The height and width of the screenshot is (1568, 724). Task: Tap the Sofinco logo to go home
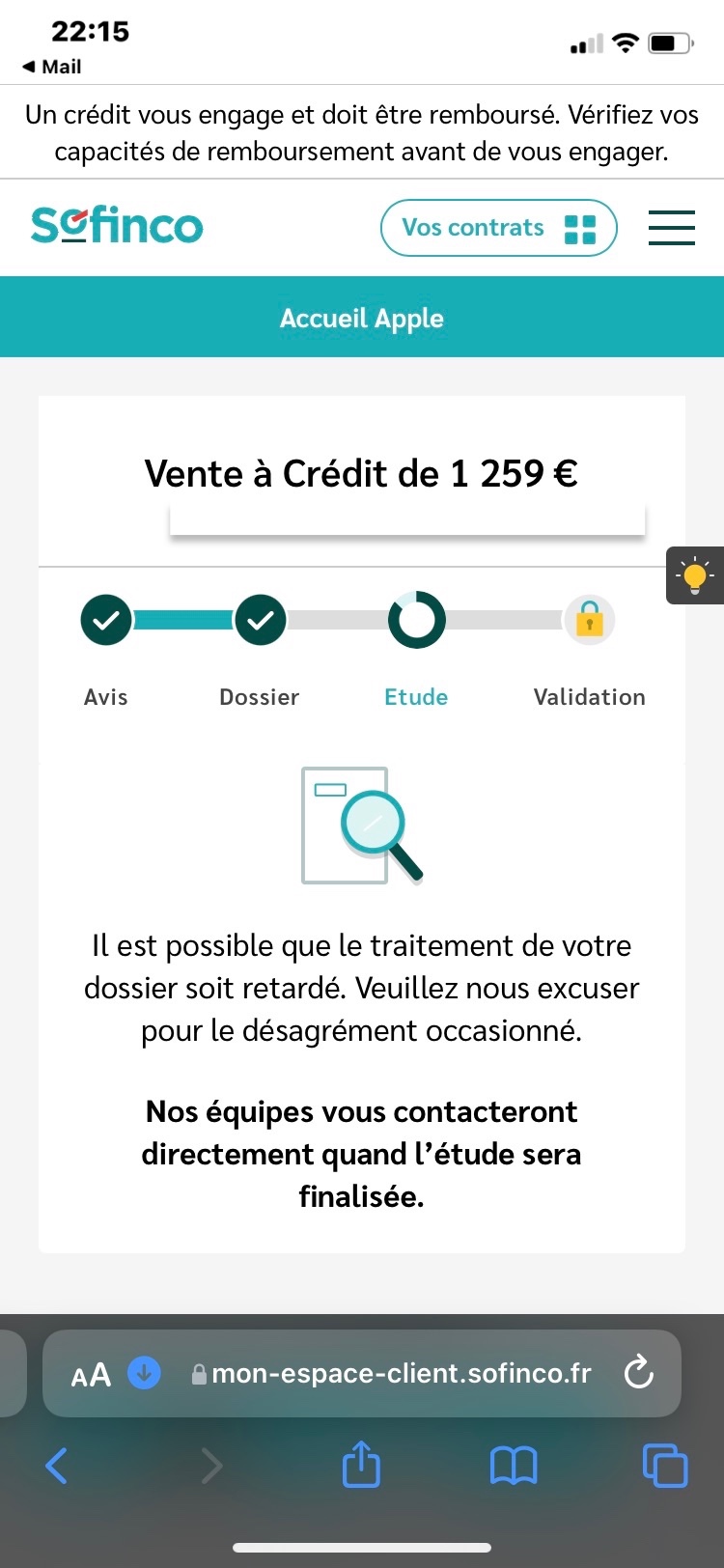[x=117, y=225]
